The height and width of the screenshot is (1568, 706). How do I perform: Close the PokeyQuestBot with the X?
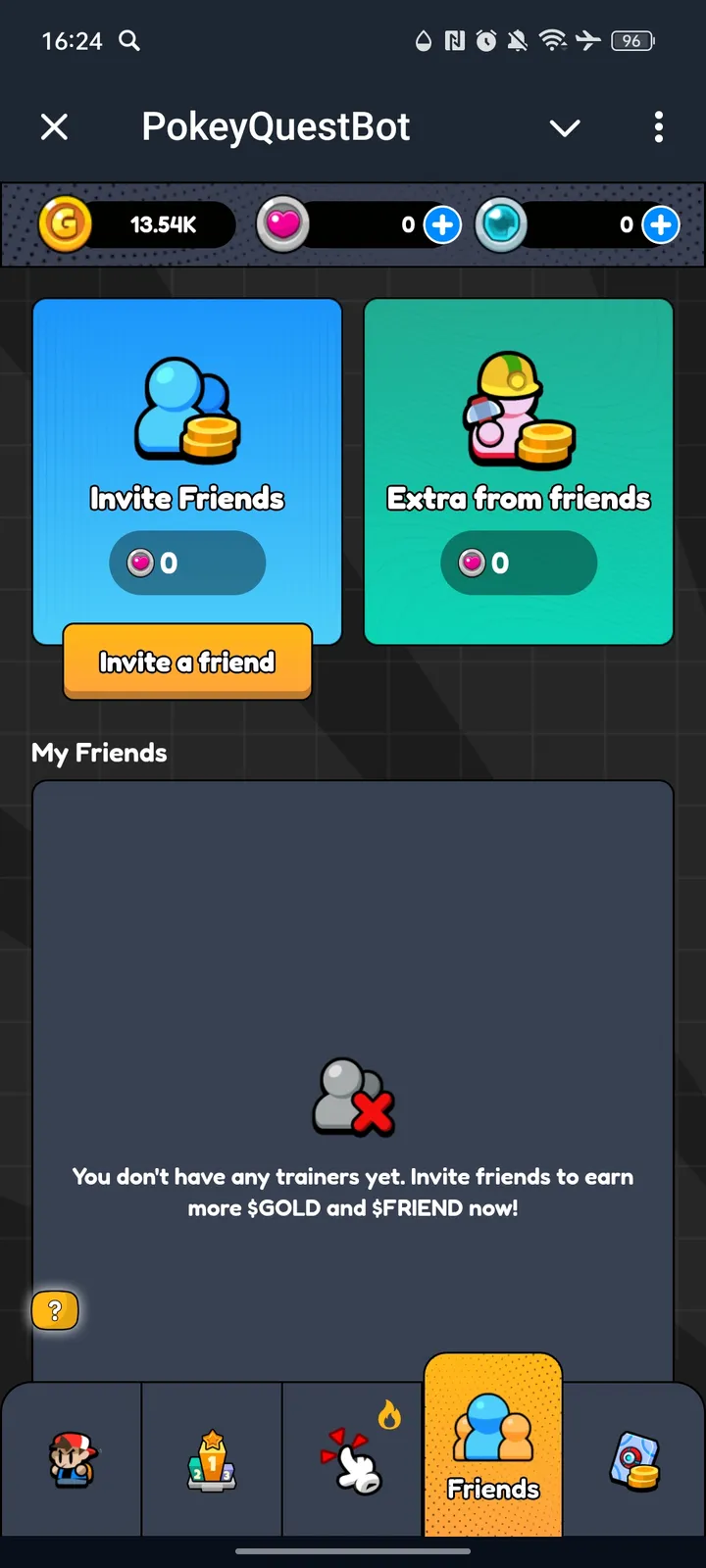[54, 126]
